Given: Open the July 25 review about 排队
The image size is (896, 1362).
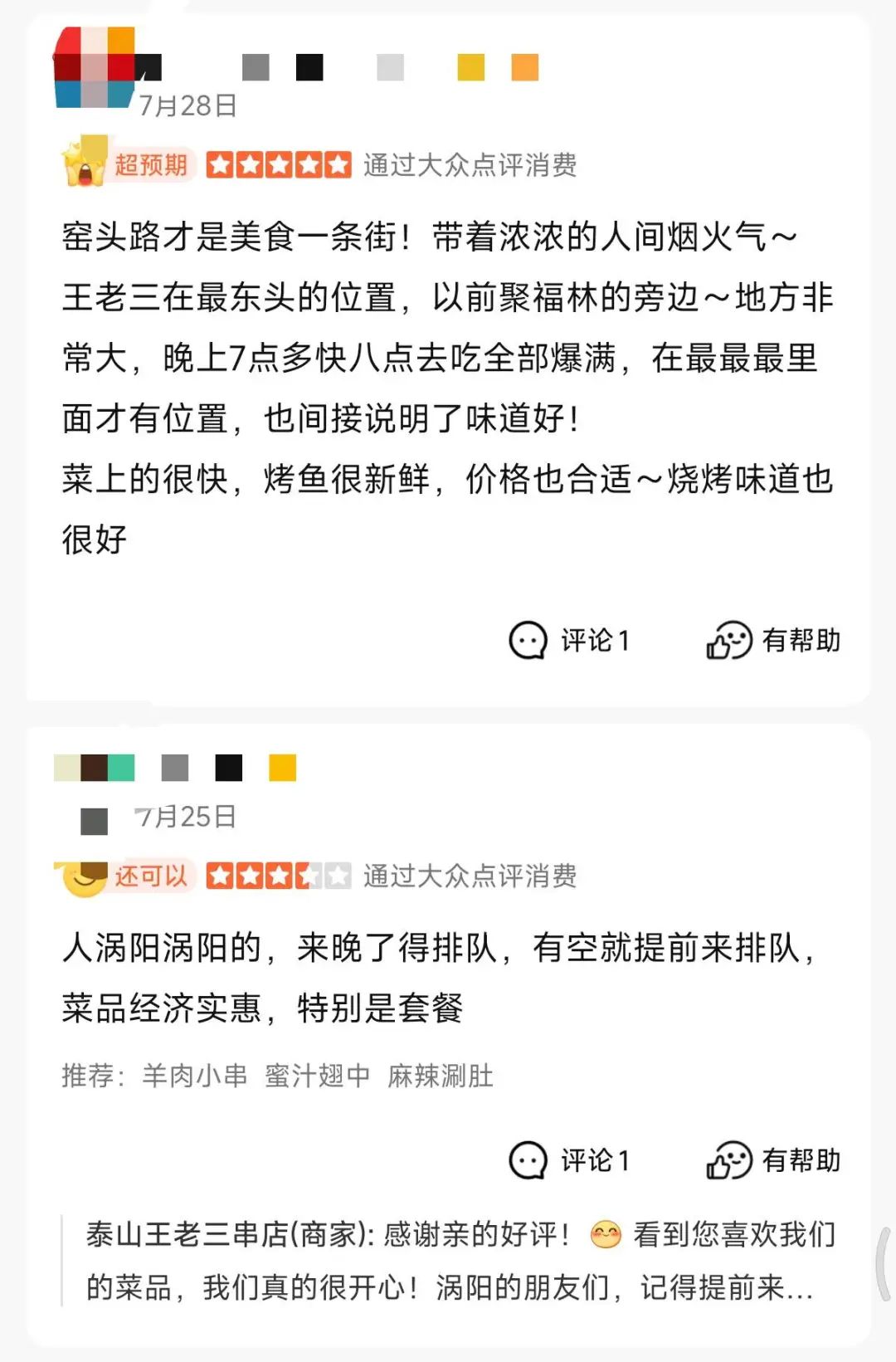Looking at the screenshot, I should [x=440, y=978].
